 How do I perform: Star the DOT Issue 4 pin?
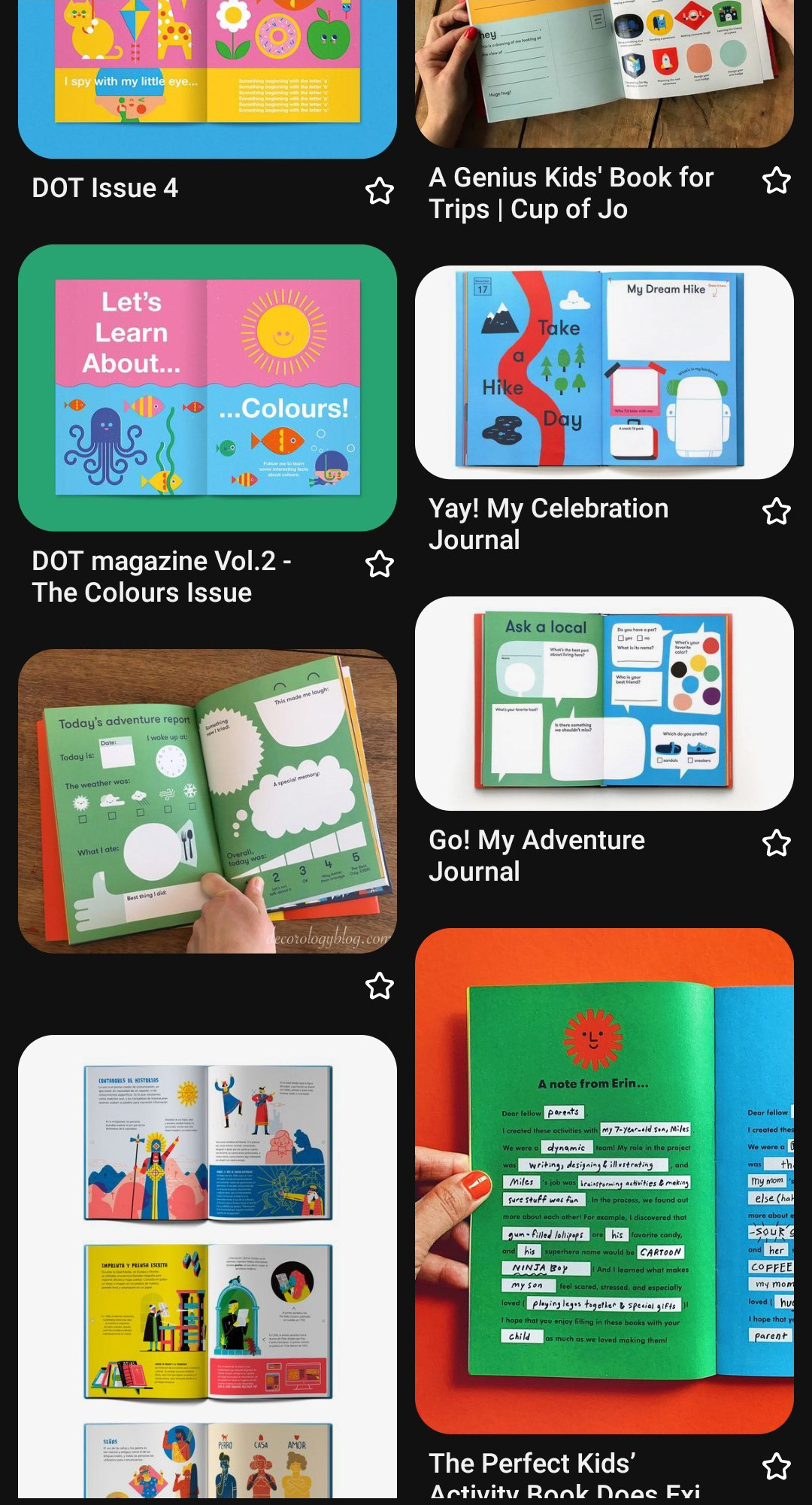[379, 191]
